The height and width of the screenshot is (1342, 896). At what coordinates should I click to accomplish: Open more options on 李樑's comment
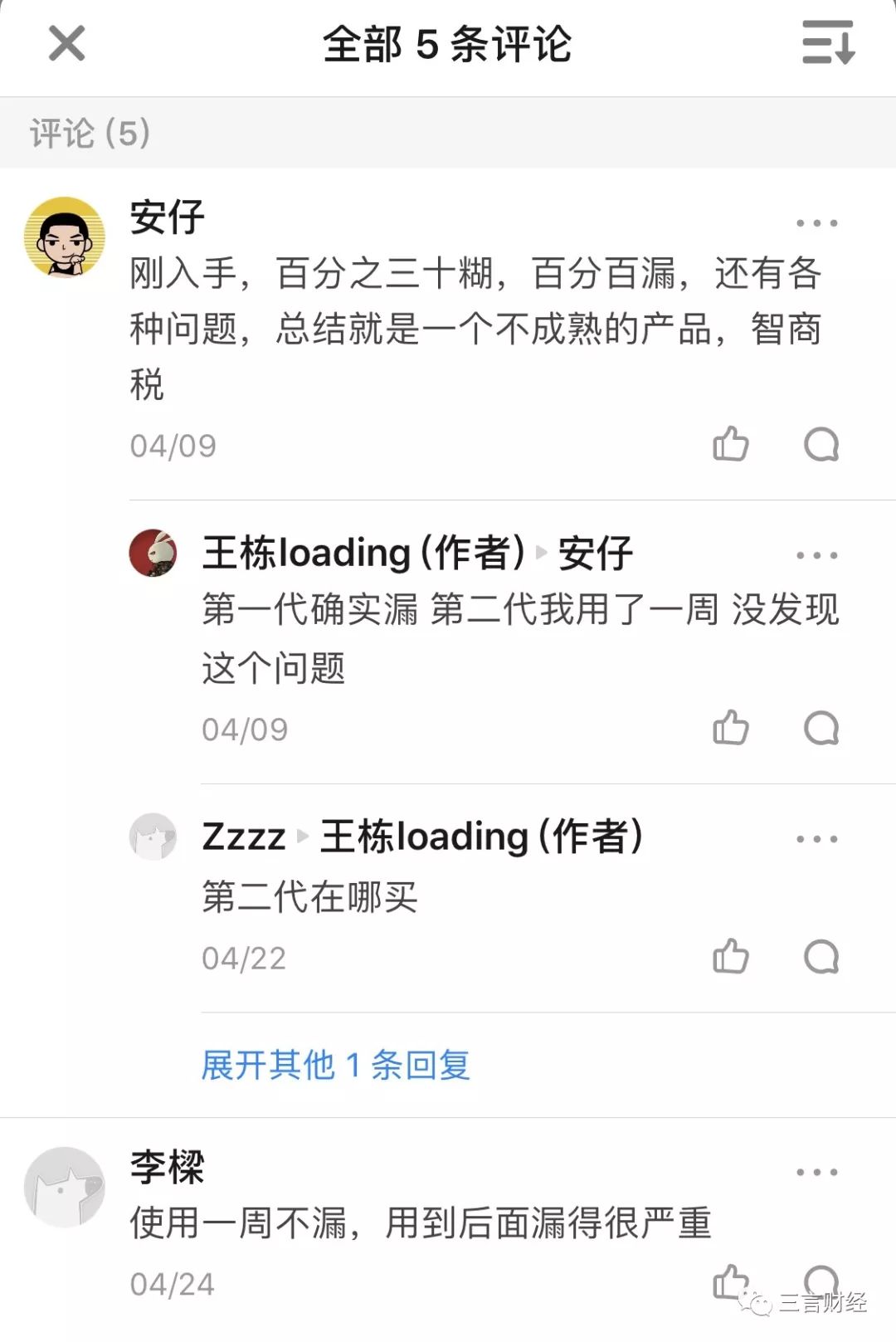[x=815, y=1170]
